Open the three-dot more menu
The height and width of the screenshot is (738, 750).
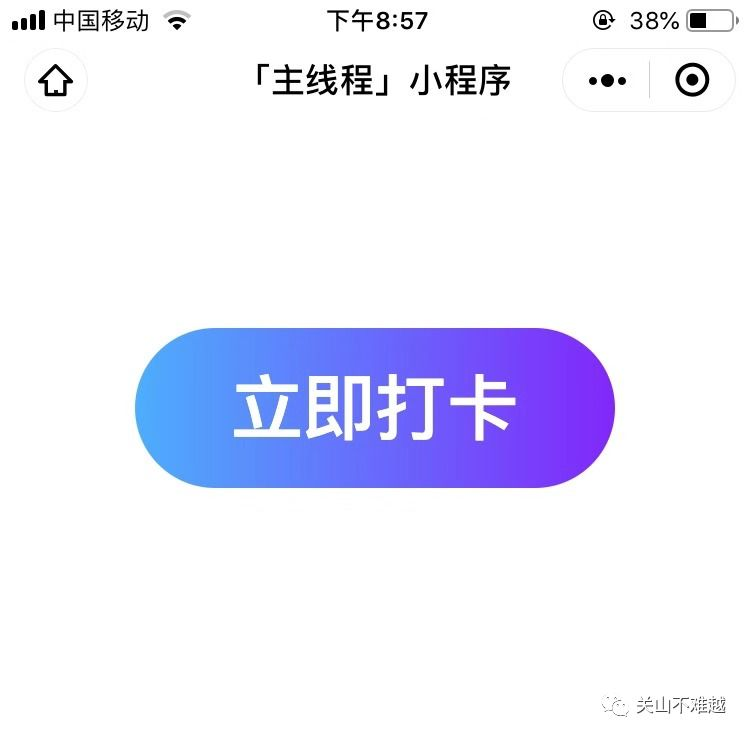(x=607, y=80)
